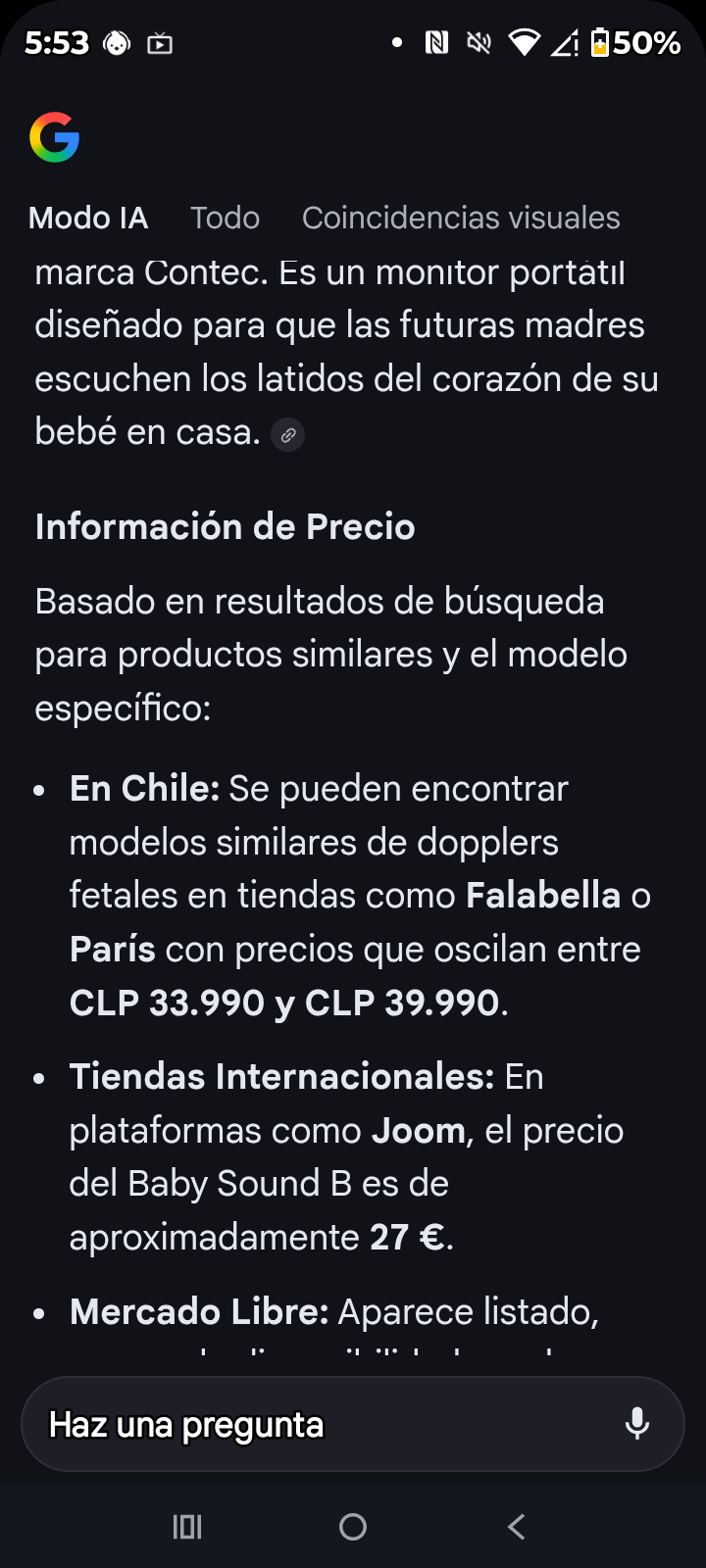Viewport: 706px width, 1568px height.
Task: Tap the back button in the navigation bar
Action: 516,1526
